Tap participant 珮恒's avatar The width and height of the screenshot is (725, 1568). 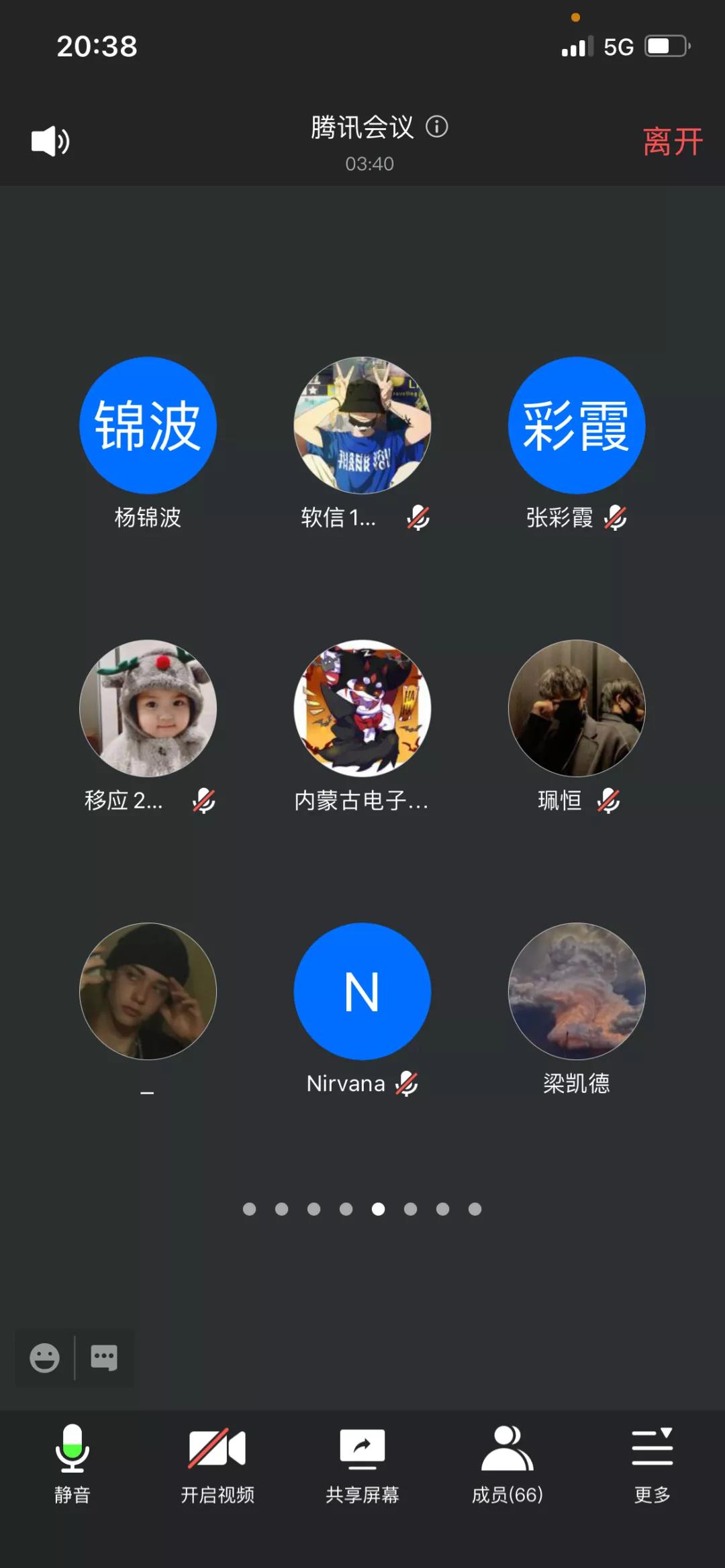point(577,708)
